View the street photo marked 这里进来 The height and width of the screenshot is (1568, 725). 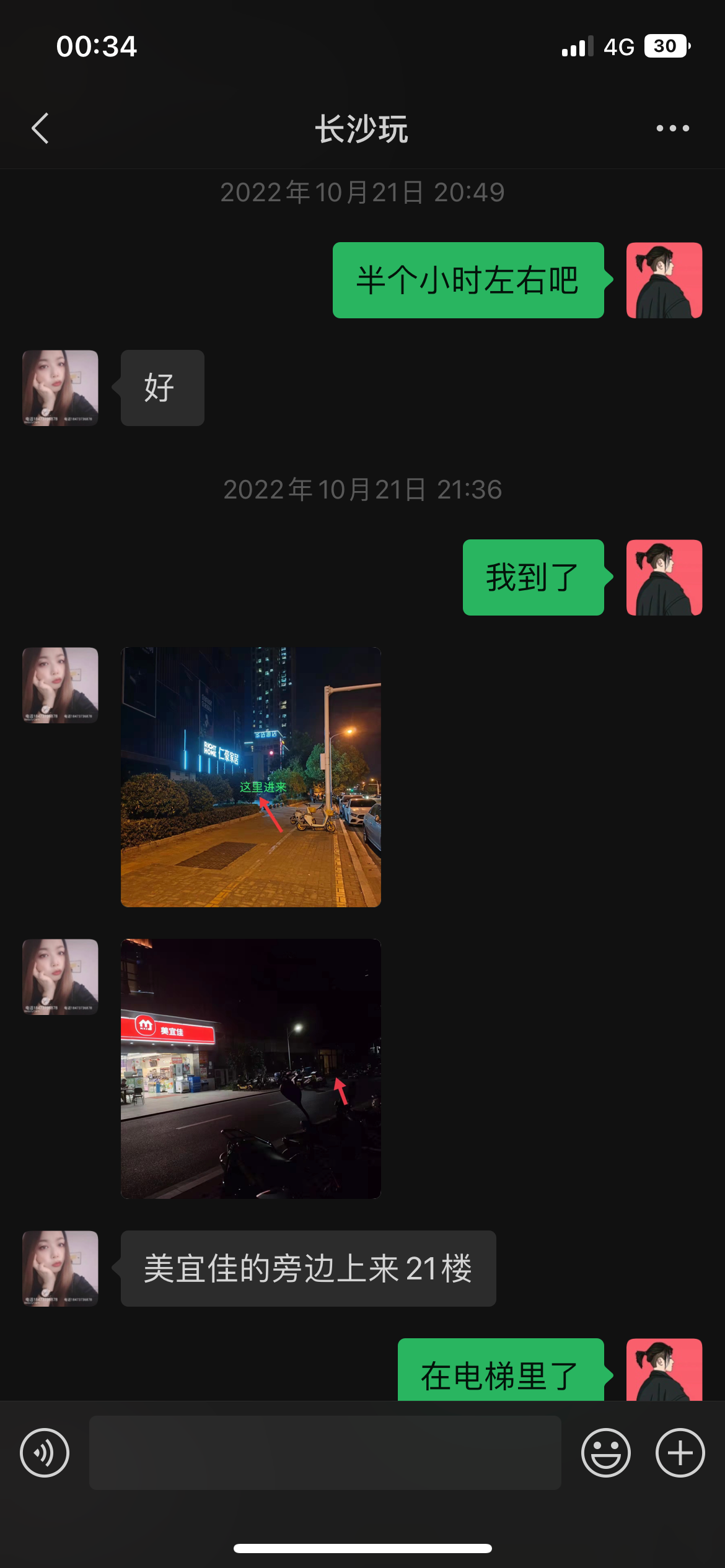tap(250, 777)
